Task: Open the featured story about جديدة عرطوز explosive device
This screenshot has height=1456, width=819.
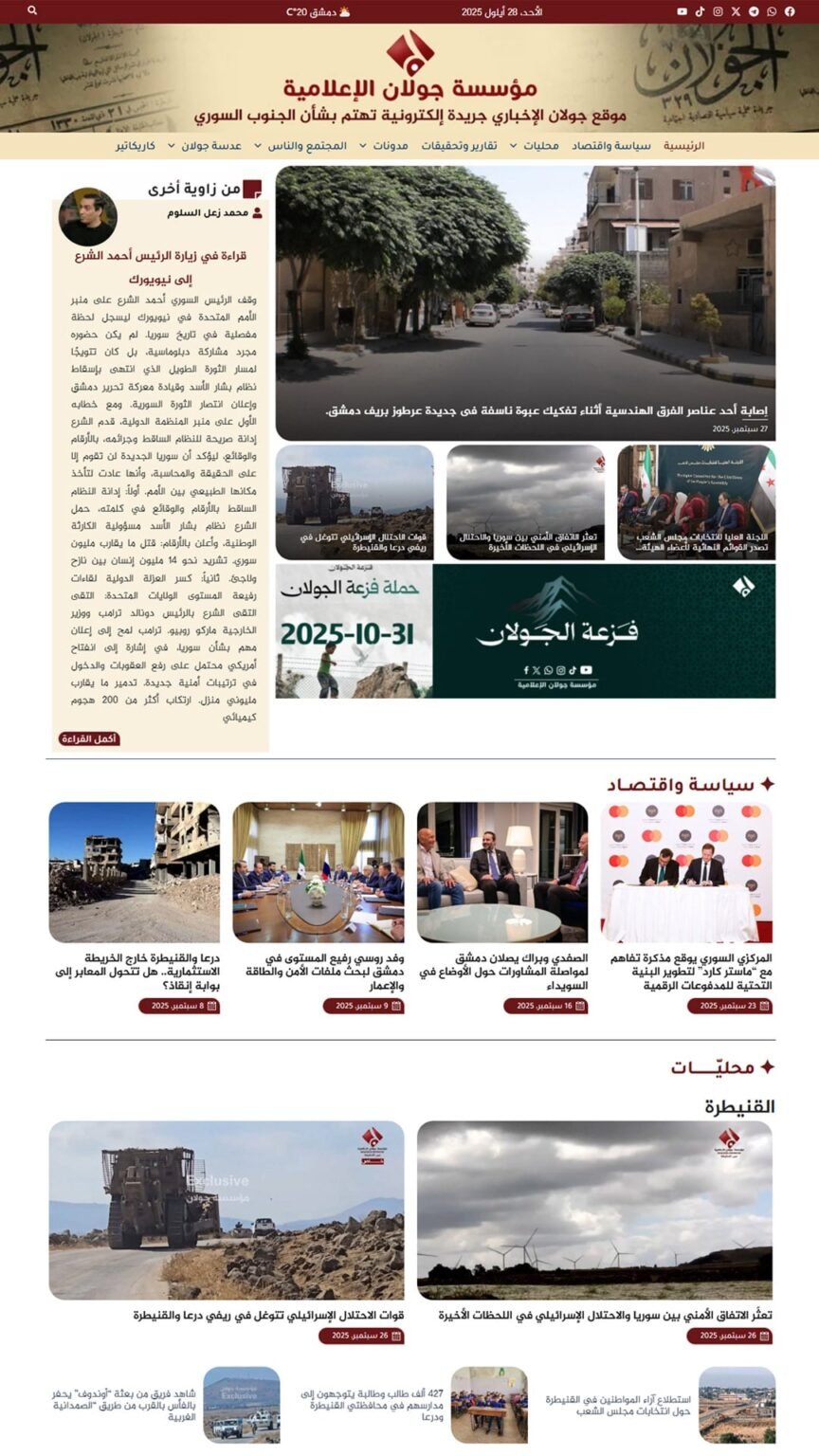Action: coord(546,410)
